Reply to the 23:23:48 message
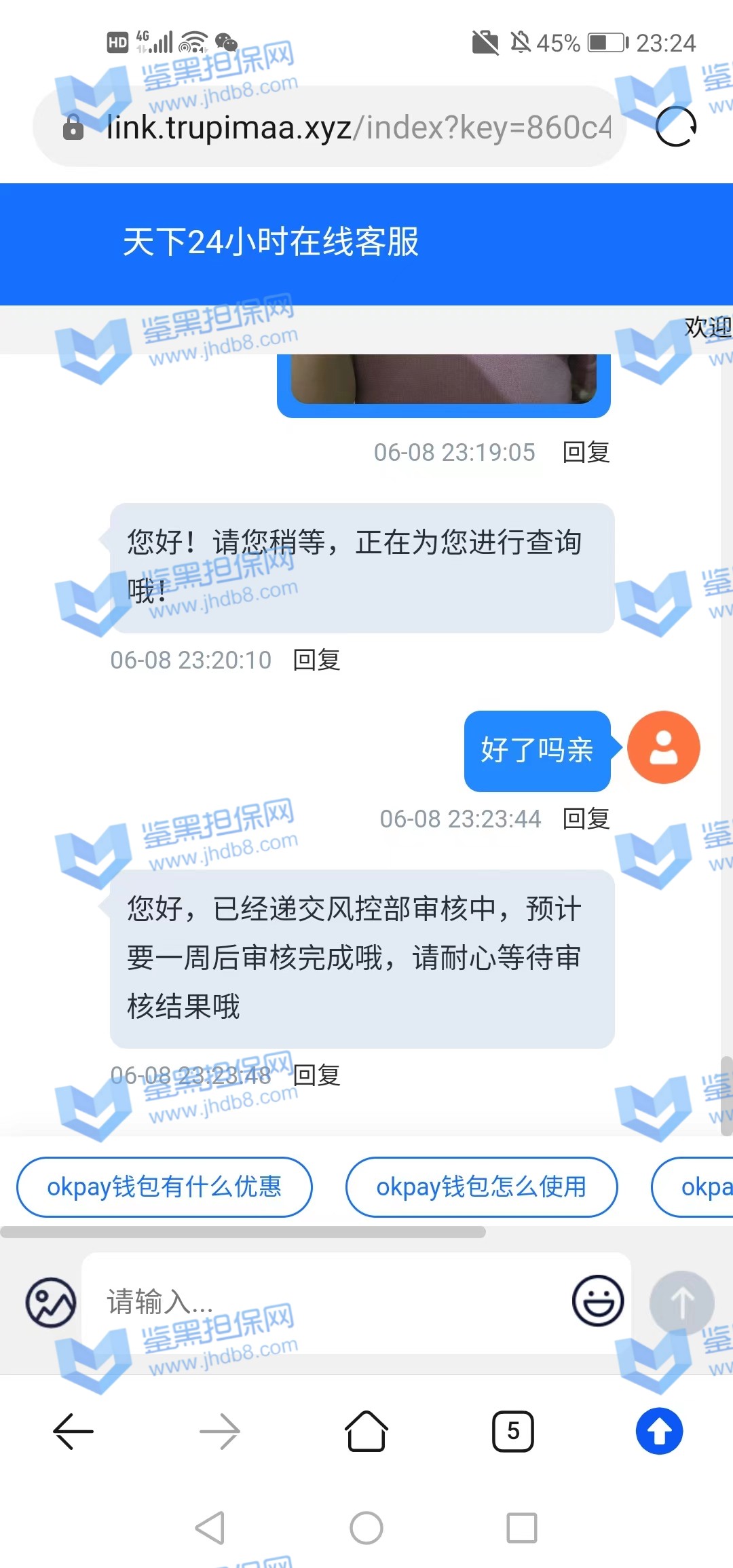The width and height of the screenshot is (733, 1568). click(316, 1075)
